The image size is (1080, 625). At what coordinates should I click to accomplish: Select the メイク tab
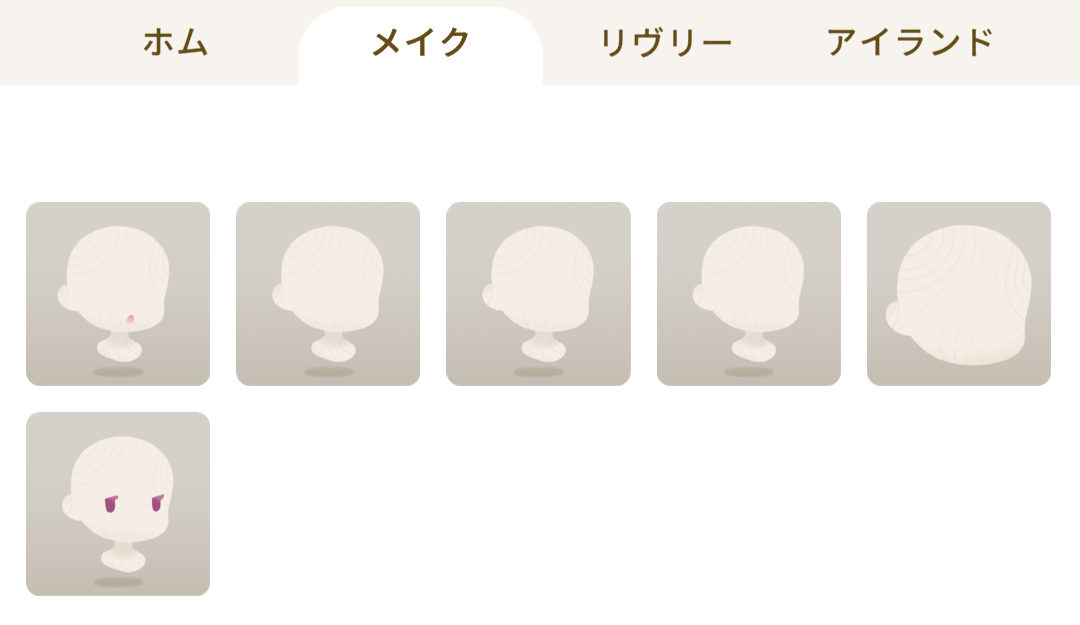420,43
